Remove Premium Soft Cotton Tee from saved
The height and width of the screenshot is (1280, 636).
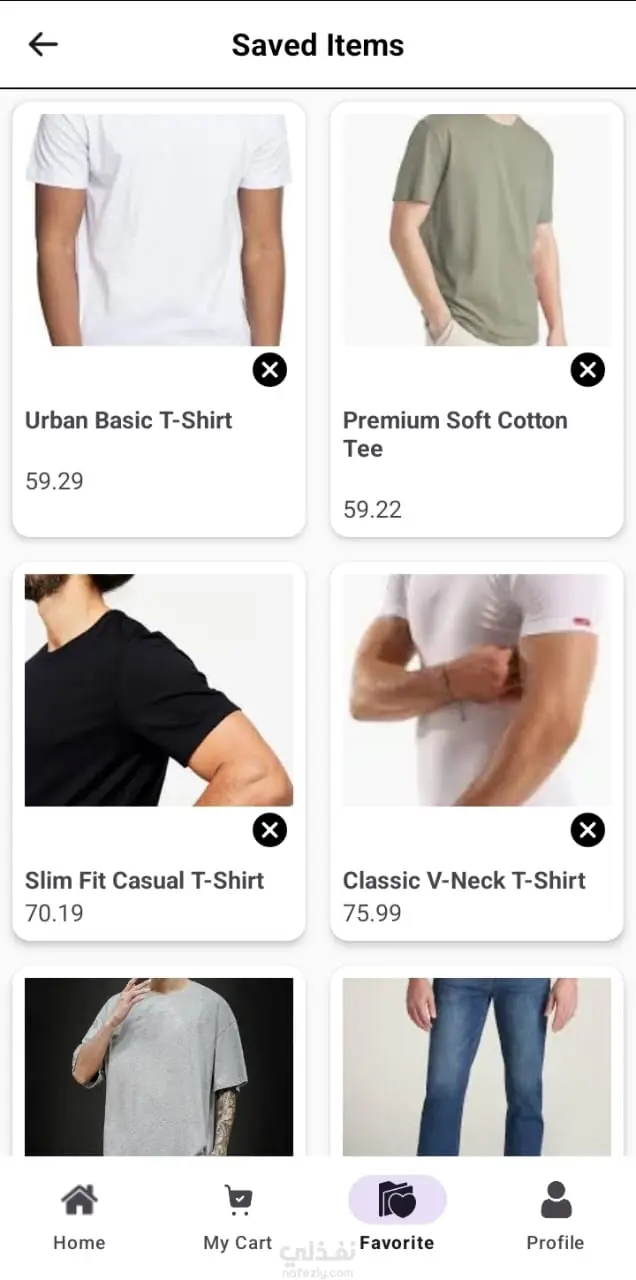(588, 370)
